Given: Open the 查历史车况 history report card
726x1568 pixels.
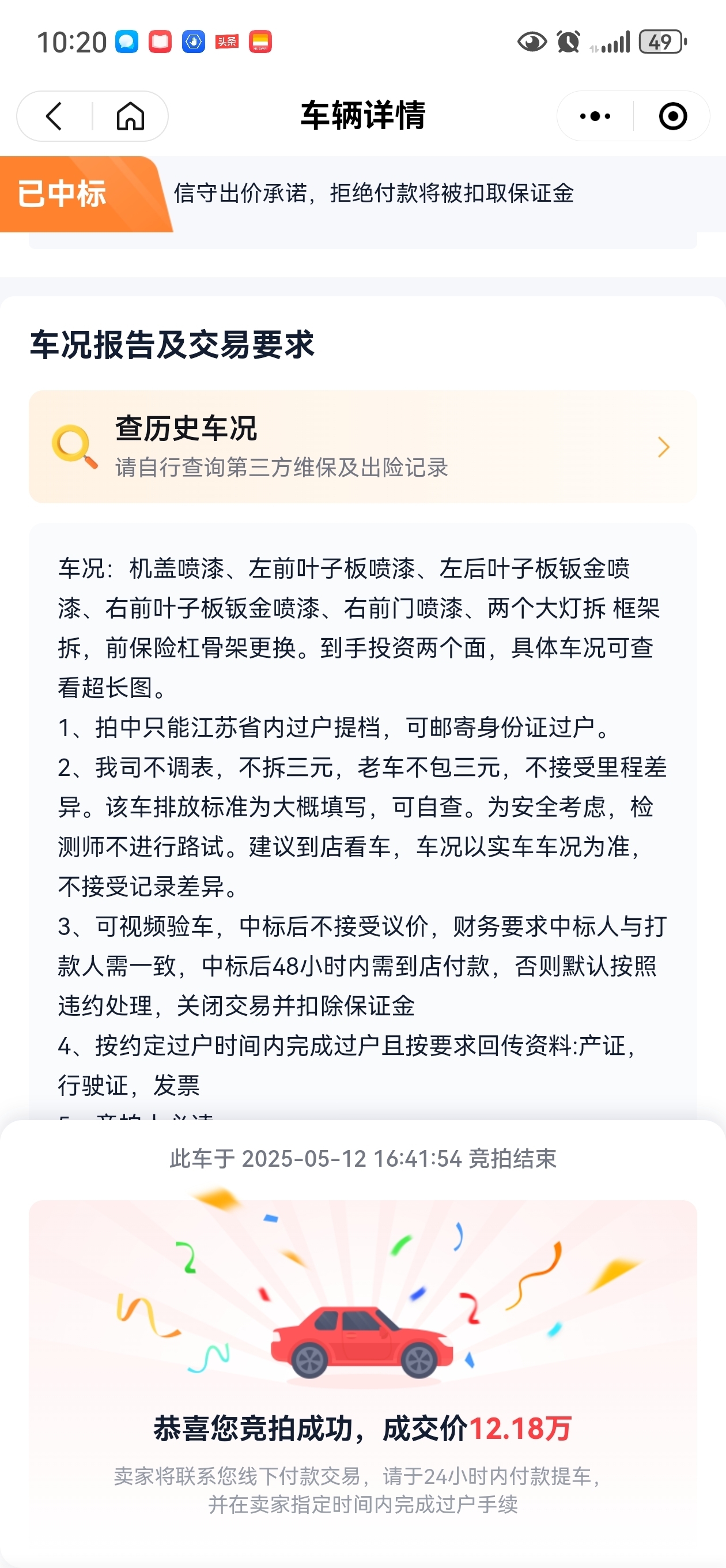Looking at the screenshot, I should (x=362, y=447).
